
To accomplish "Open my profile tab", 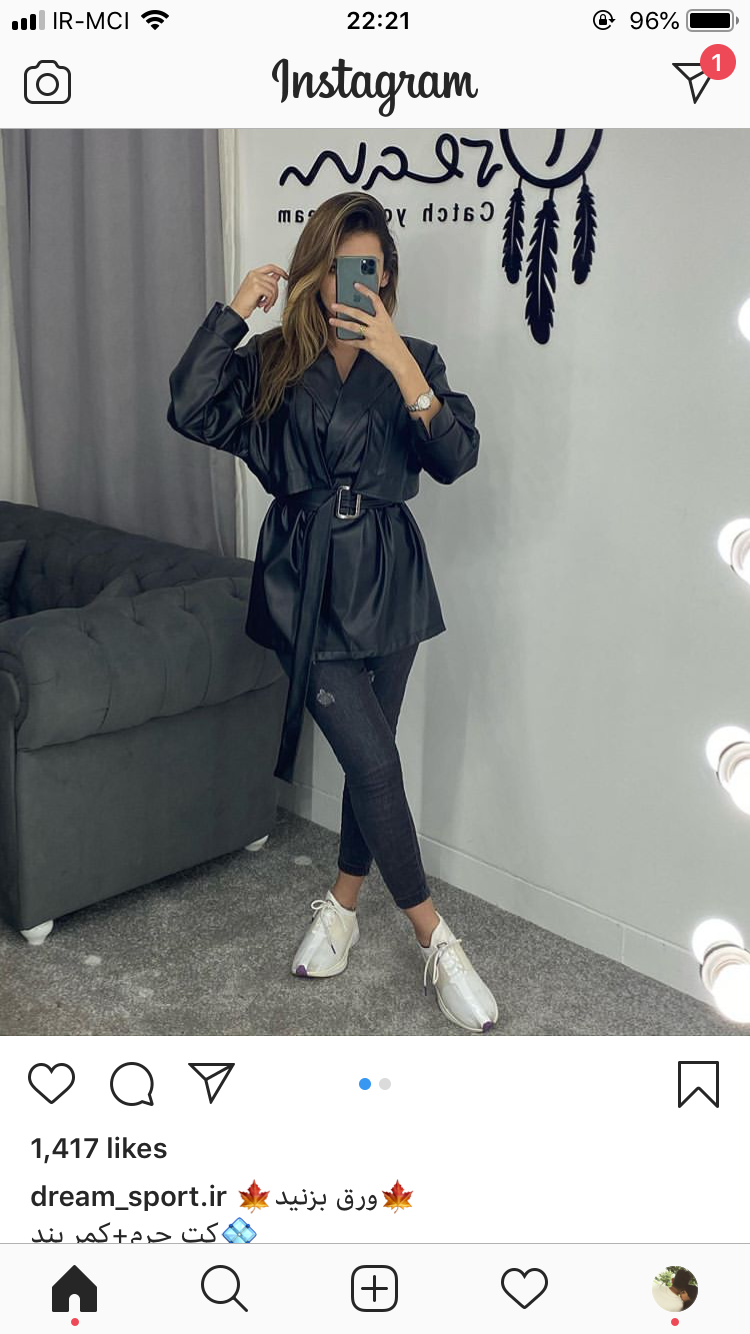I will 675,1288.
